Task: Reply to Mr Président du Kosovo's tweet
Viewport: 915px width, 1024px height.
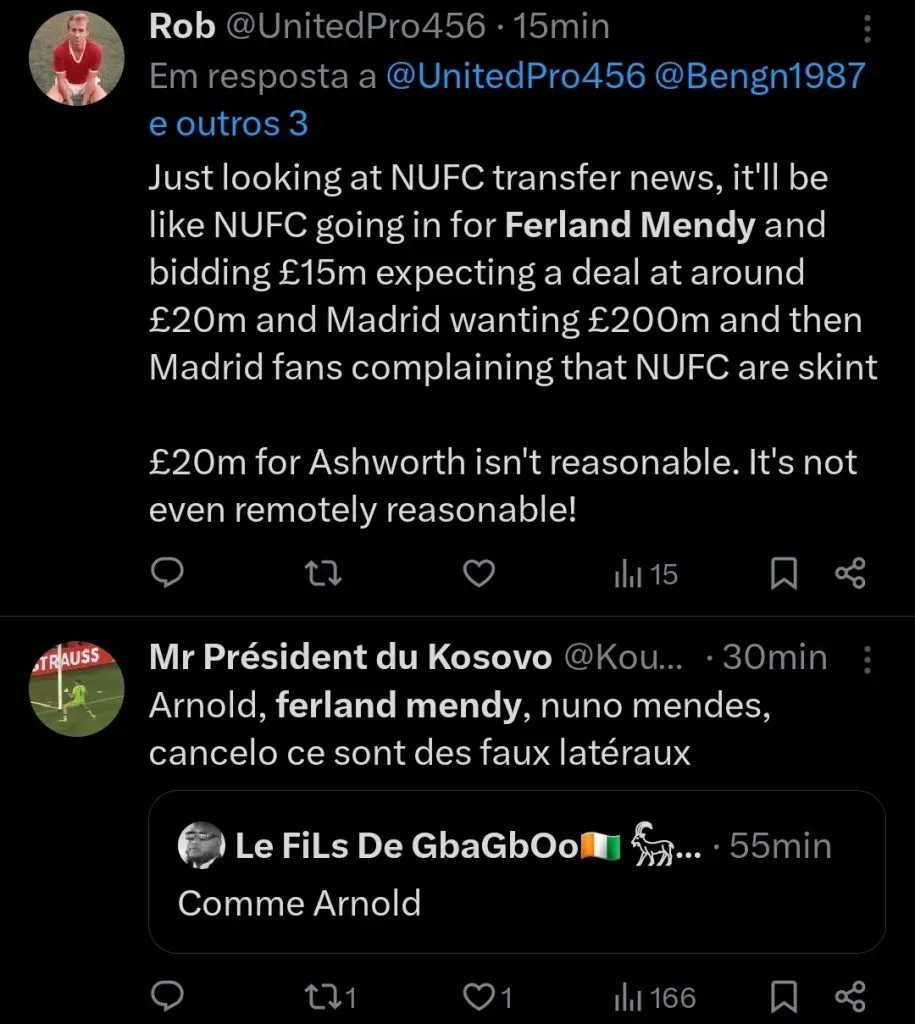Action: click(x=166, y=997)
